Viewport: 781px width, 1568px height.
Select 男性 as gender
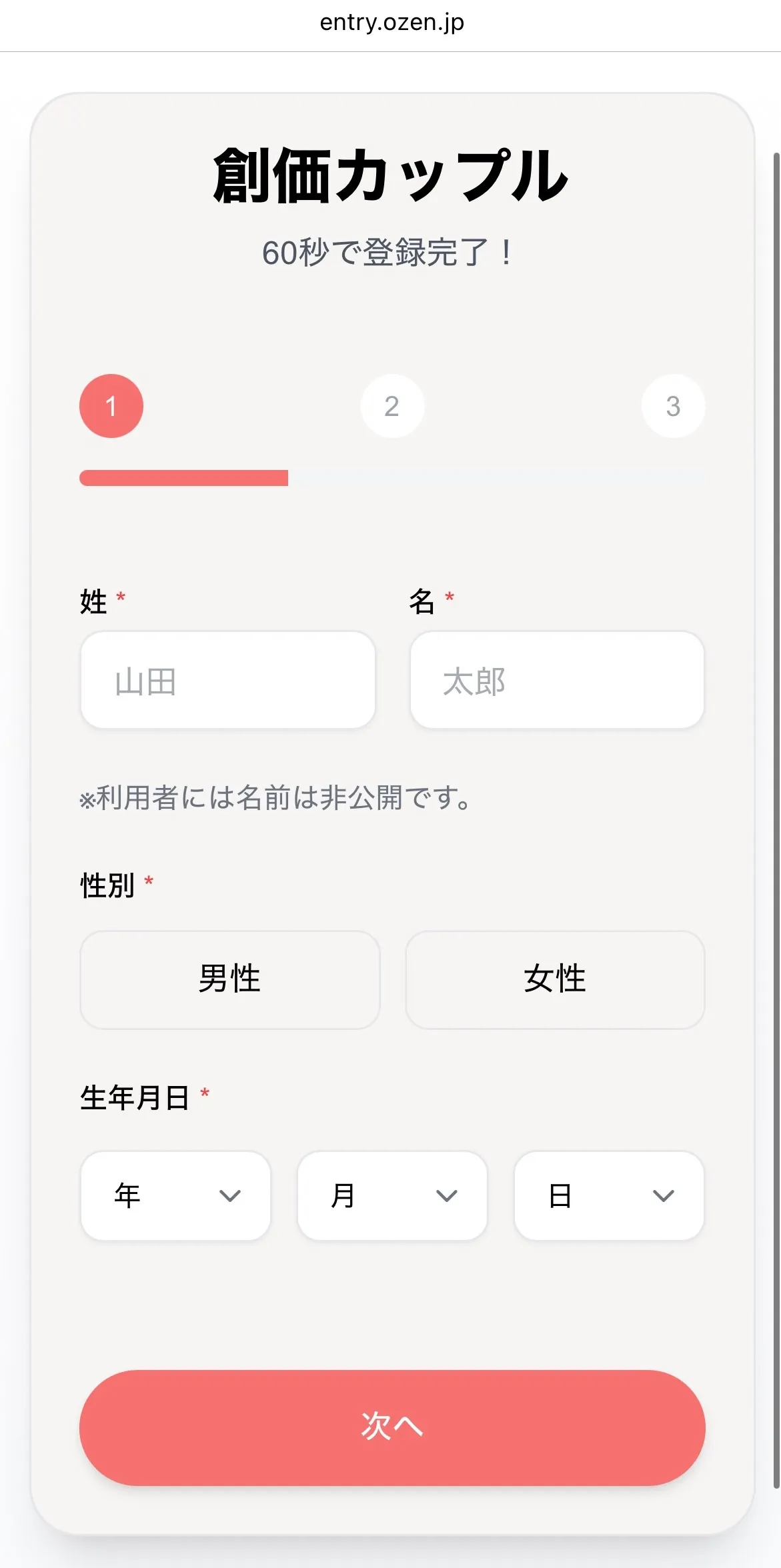(x=229, y=979)
